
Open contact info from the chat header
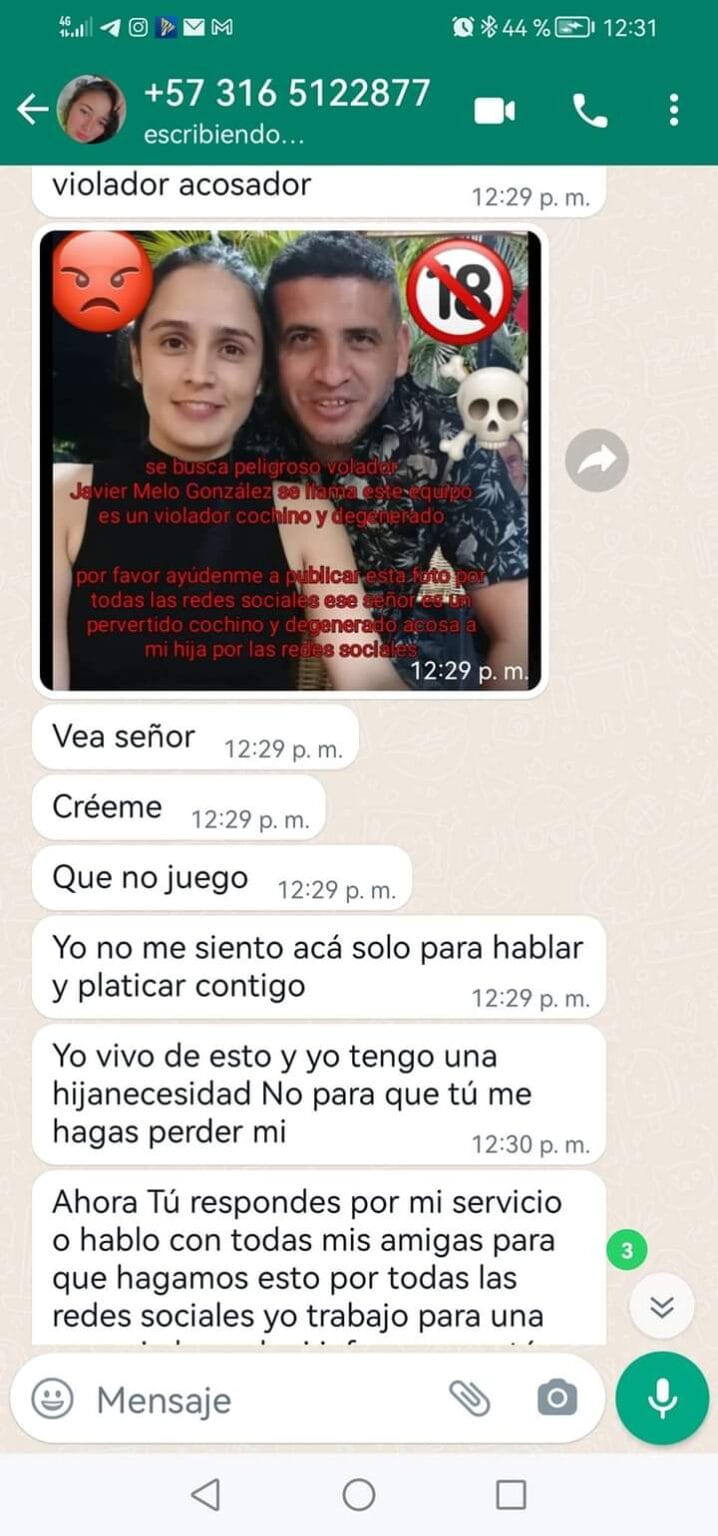[287, 109]
